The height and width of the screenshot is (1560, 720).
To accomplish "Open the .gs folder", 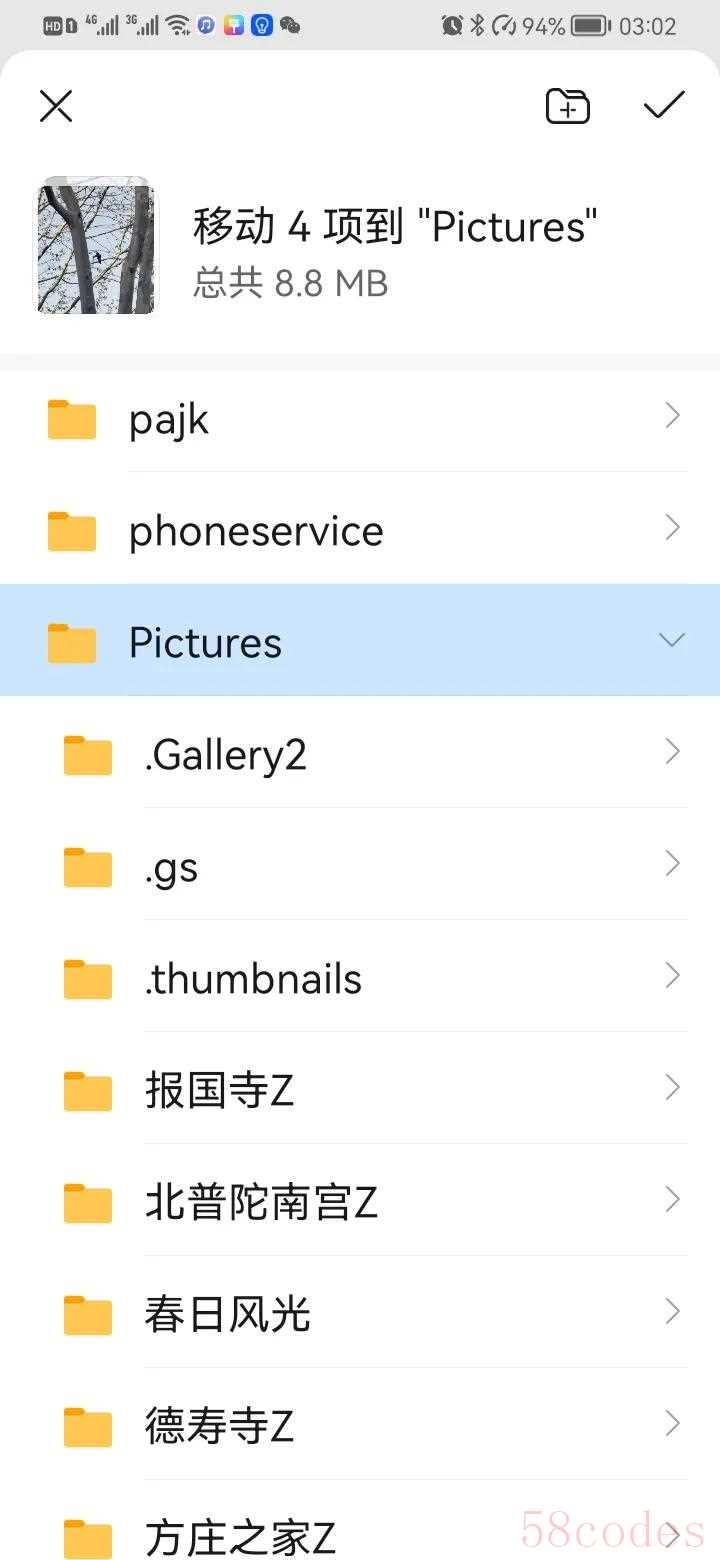I will (360, 866).
